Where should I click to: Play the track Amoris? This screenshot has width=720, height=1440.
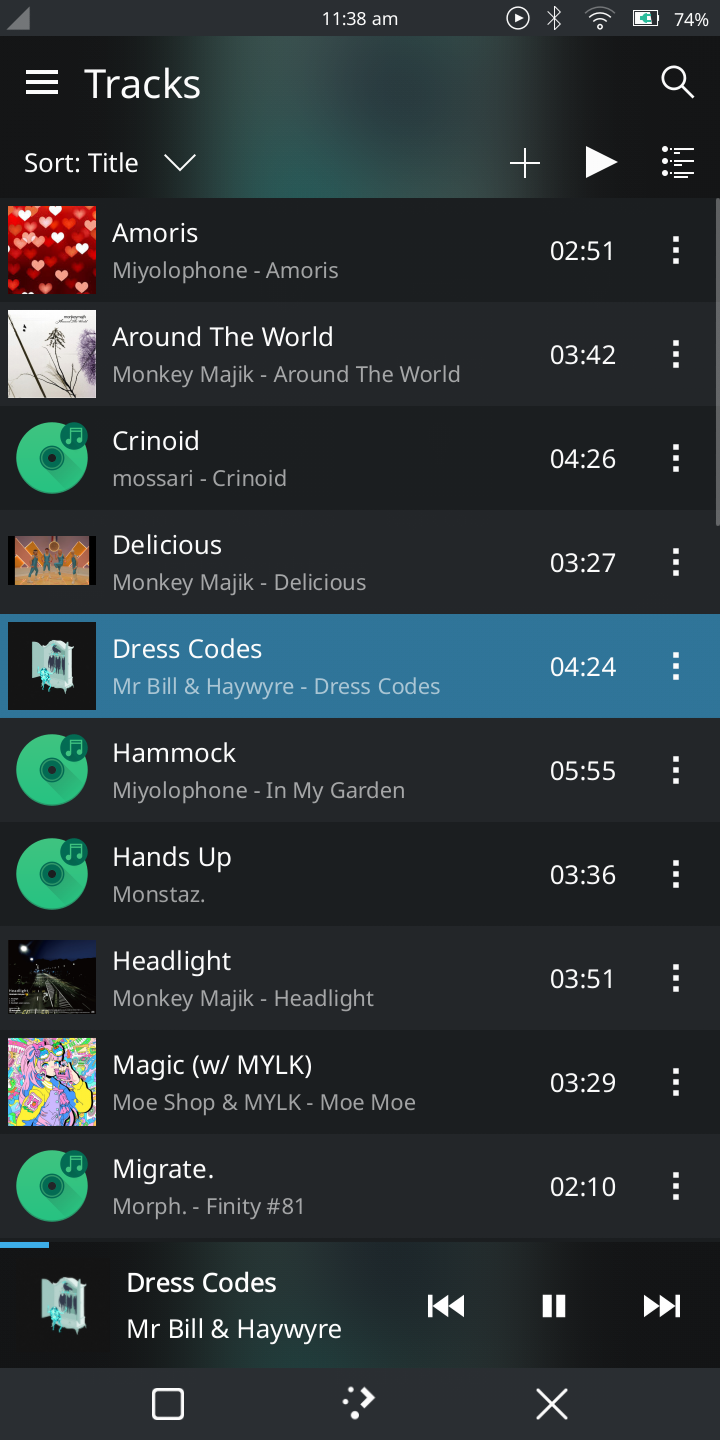300,250
